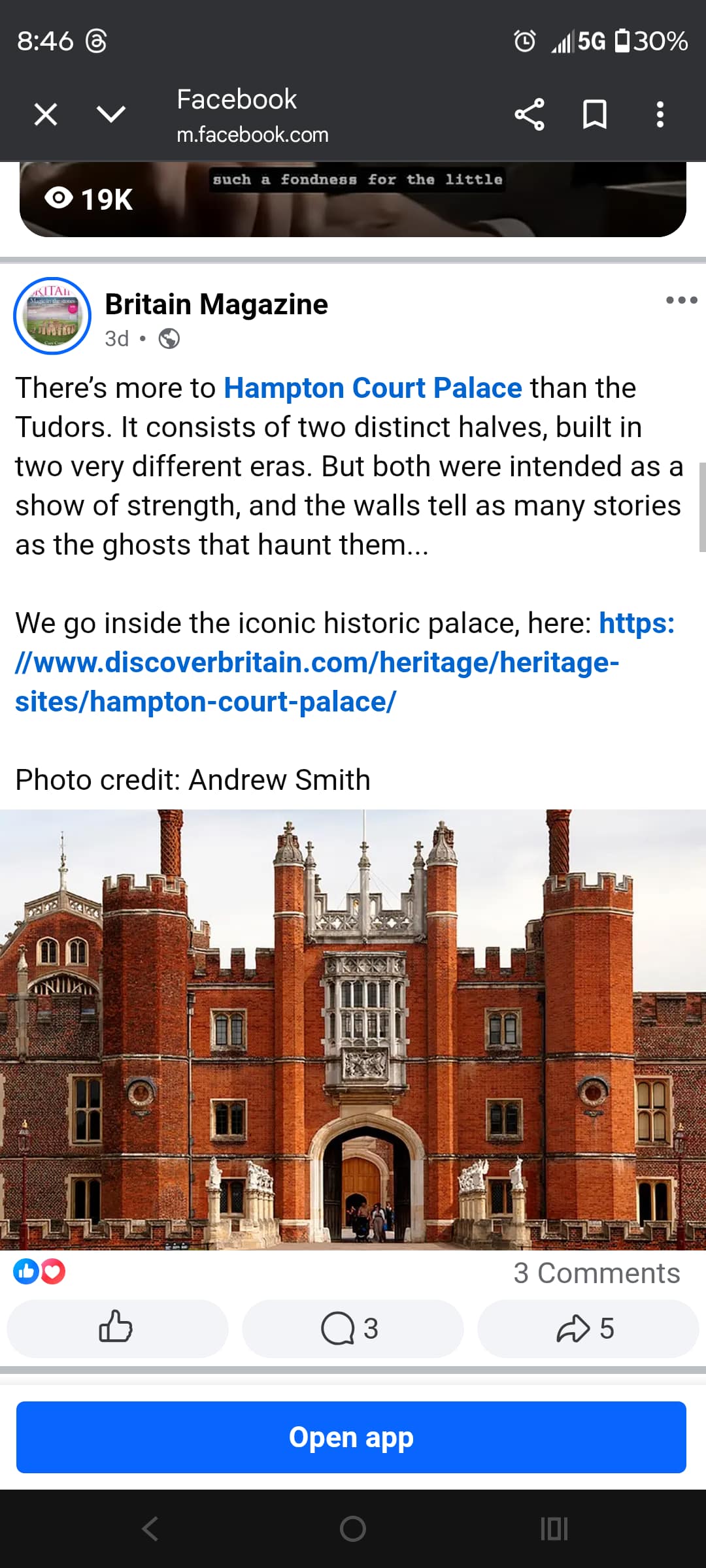The width and height of the screenshot is (706, 1568).
Task: Open recent apps from navigation bar
Action: coord(554,1529)
